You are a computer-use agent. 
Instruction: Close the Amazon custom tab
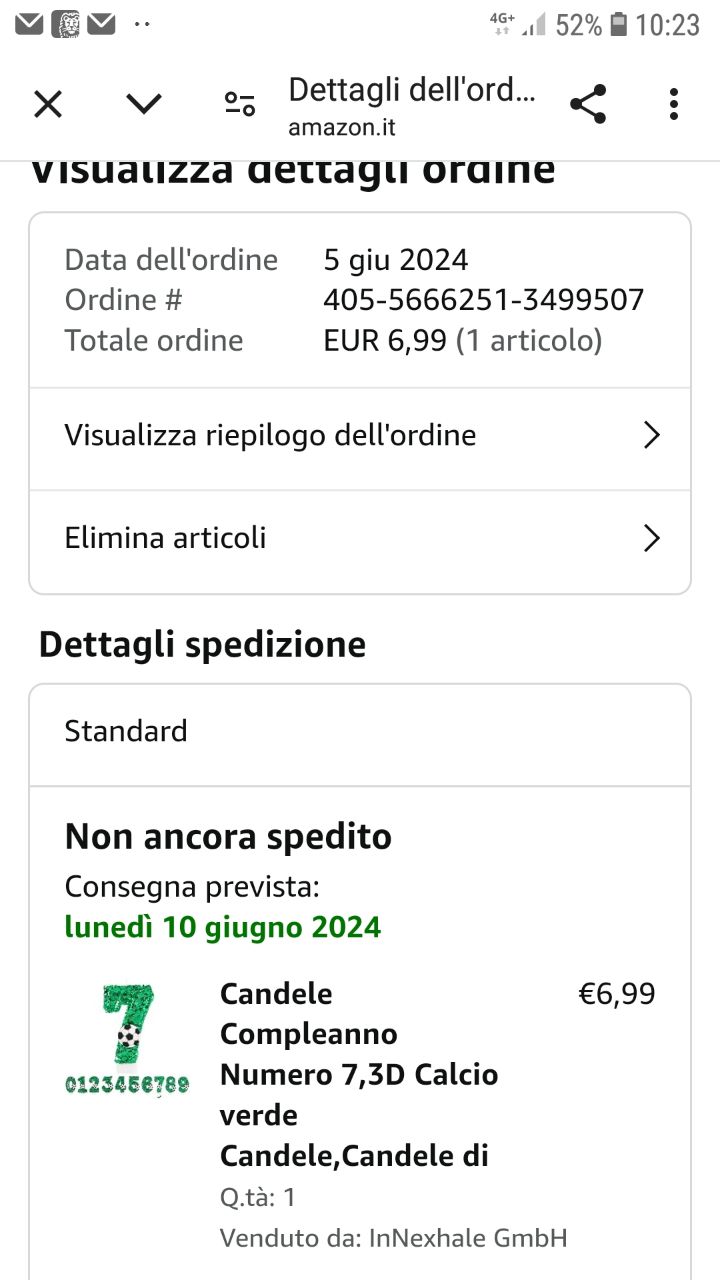click(48, 104)
